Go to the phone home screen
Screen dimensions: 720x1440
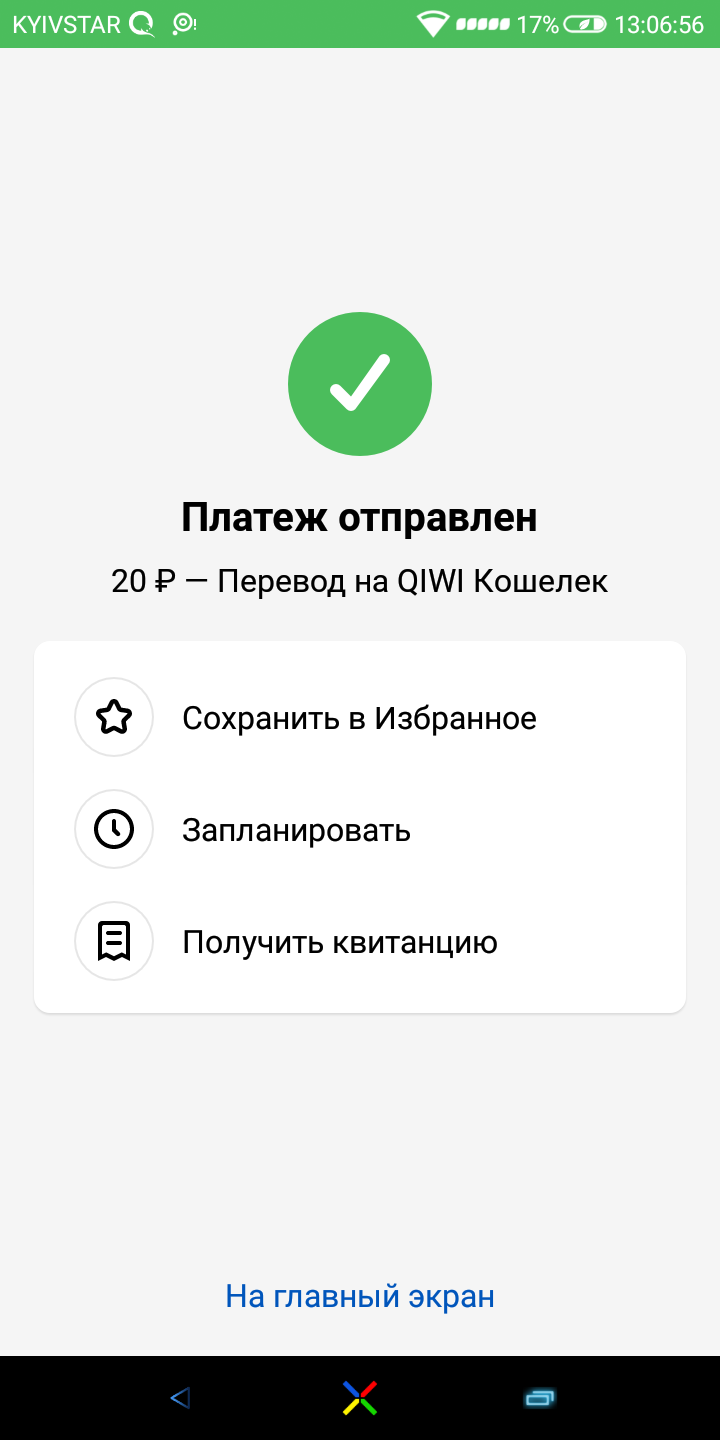[x=360, y=1397]
